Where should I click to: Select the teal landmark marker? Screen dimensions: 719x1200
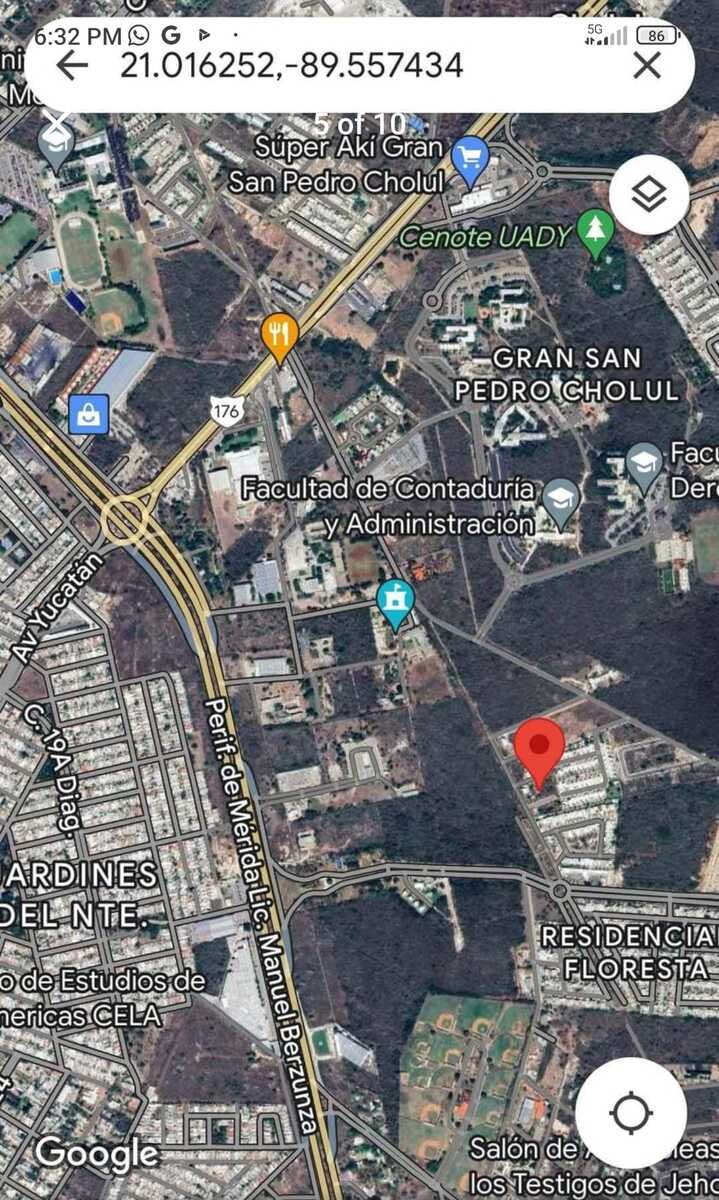pos(396,601)
